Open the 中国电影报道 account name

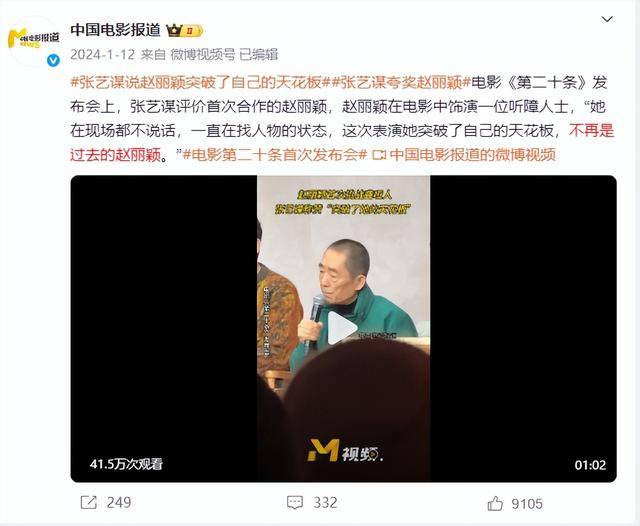click(x=115, y=29)
